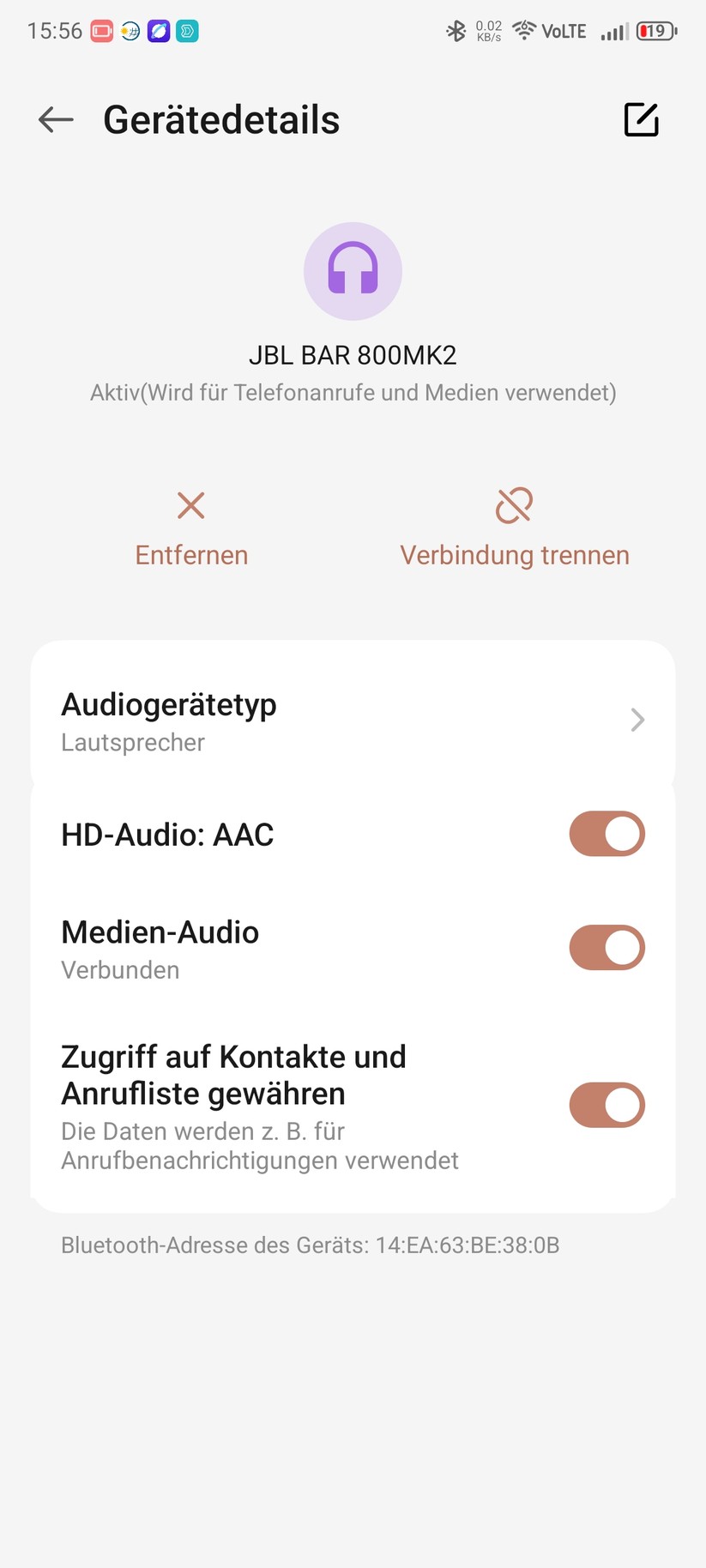Open the headphones device icon

click(x=353, y=270)
